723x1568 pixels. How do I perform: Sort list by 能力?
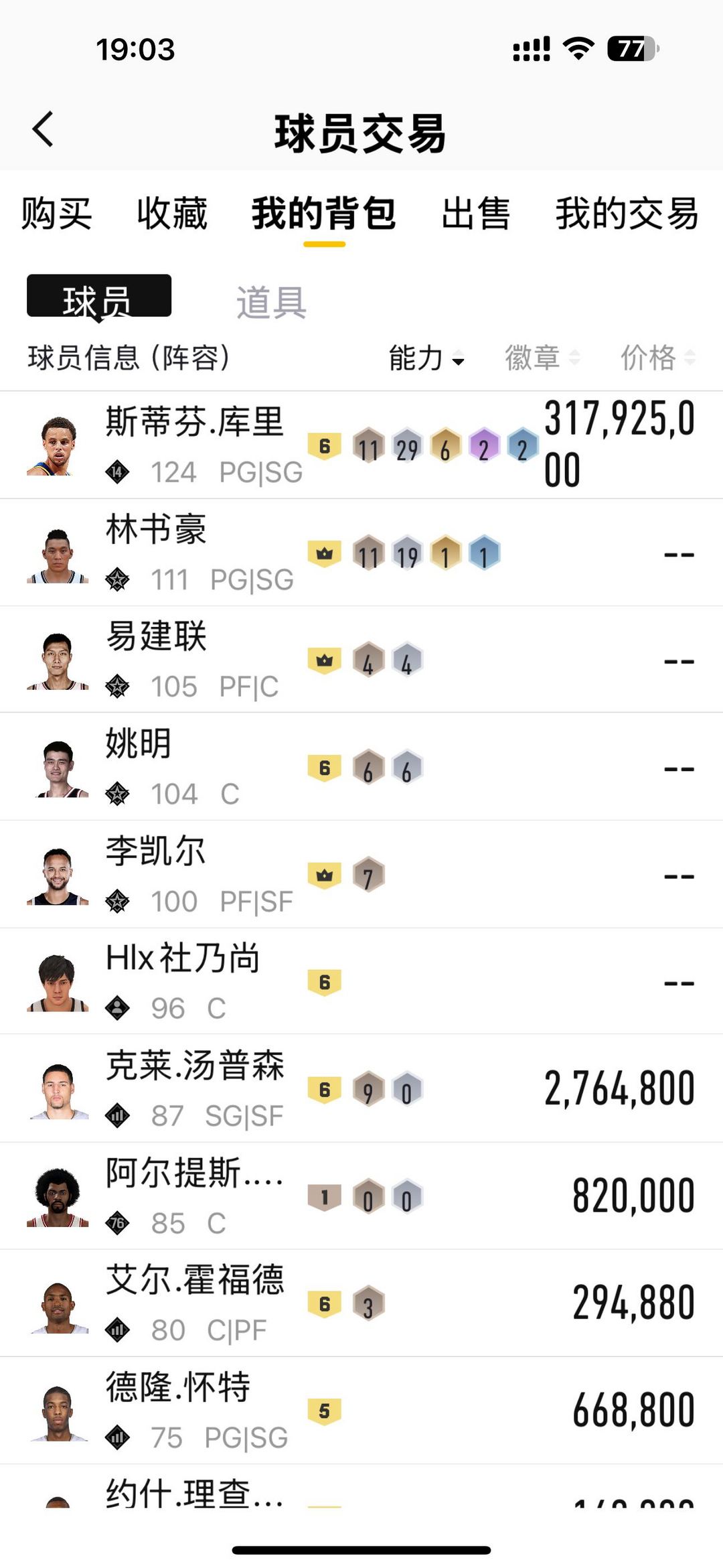click(x=426, y=358)
